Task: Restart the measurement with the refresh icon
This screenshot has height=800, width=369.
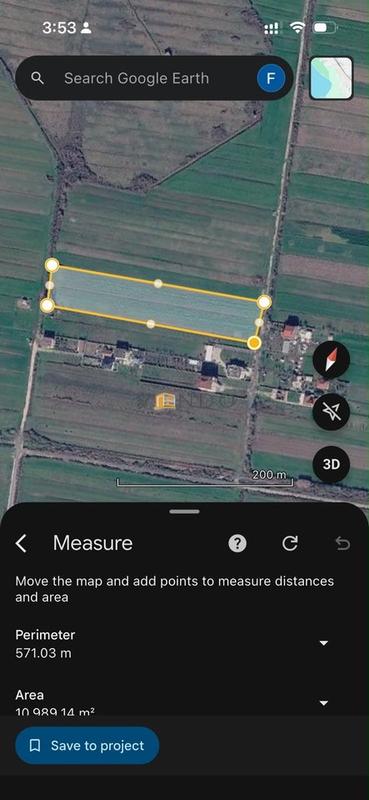Action: 290,543
